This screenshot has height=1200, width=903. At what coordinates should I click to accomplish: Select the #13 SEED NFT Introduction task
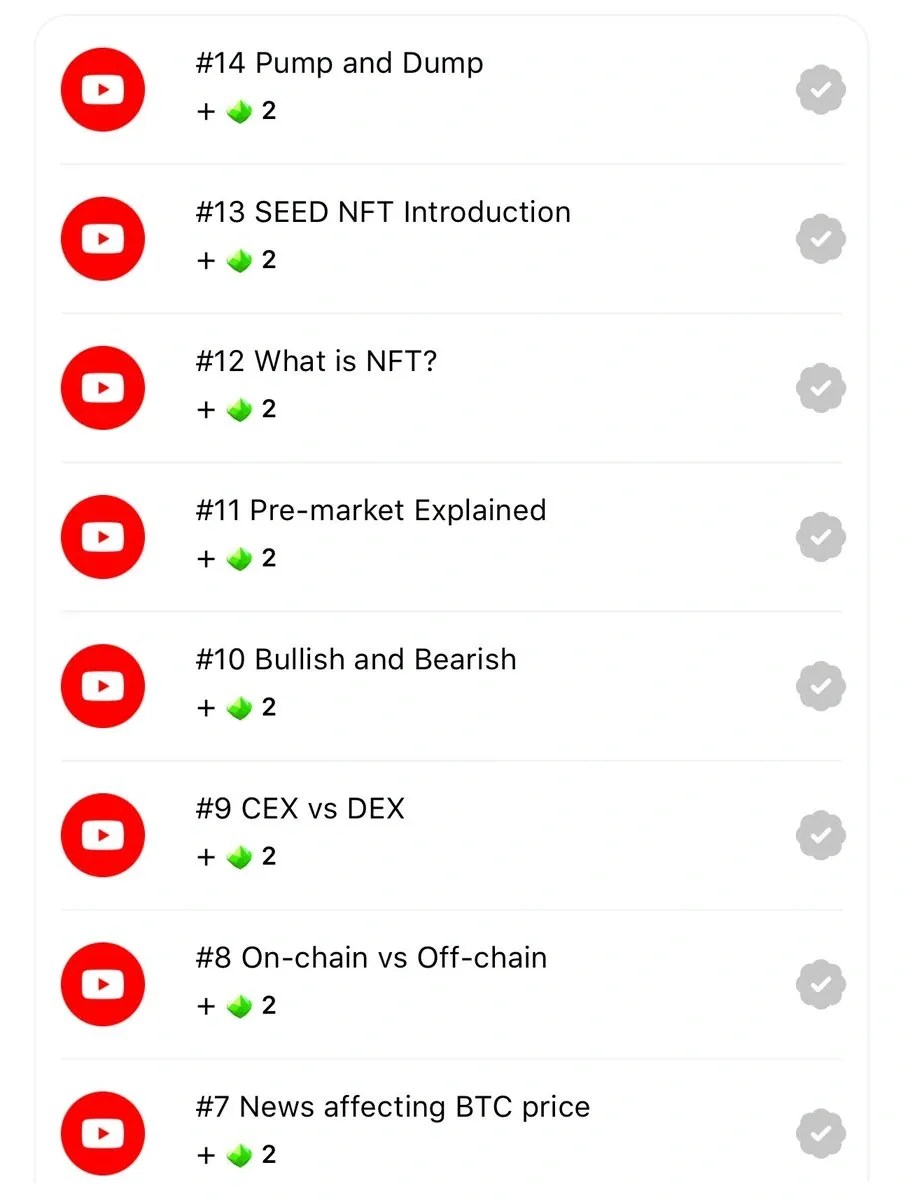(383, 213)
